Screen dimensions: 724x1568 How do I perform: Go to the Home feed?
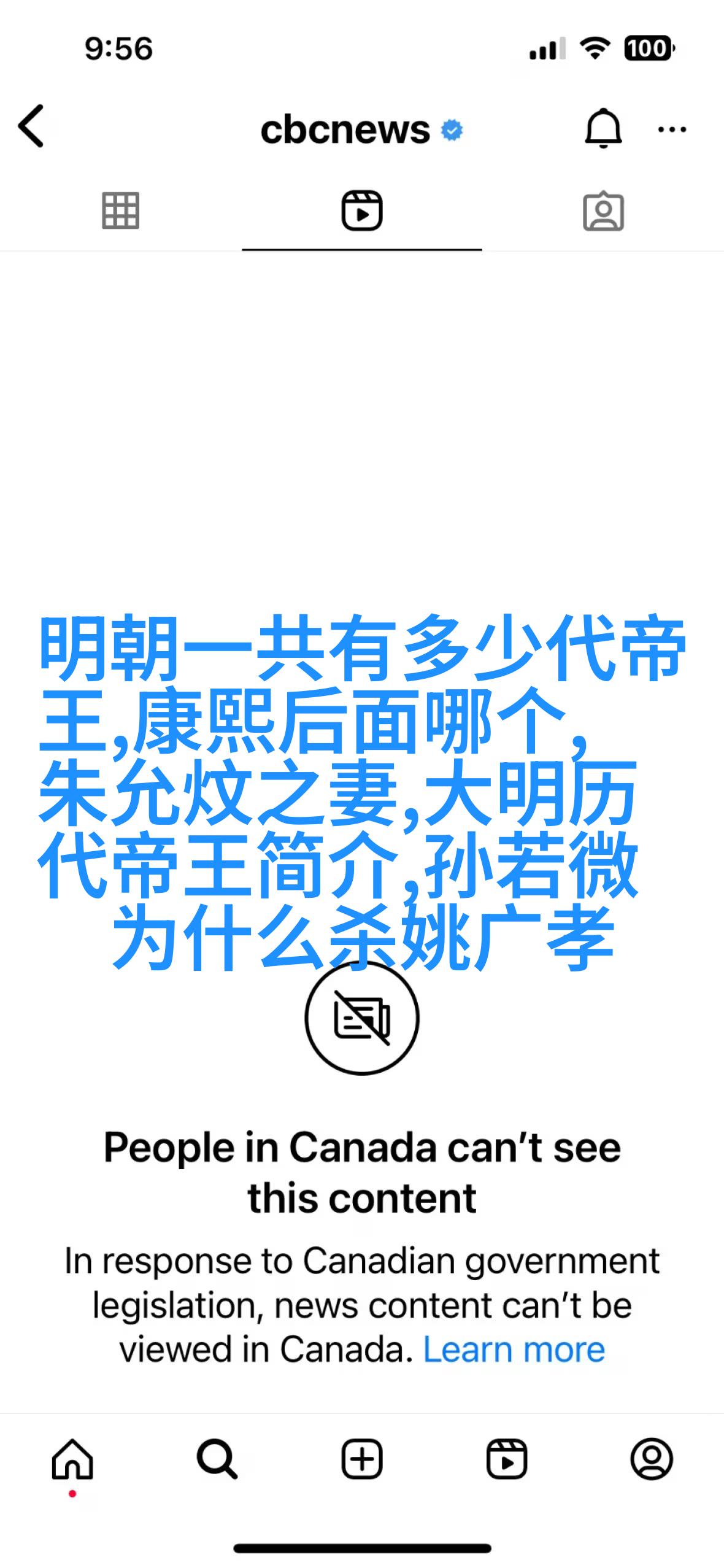point(72,1459)
